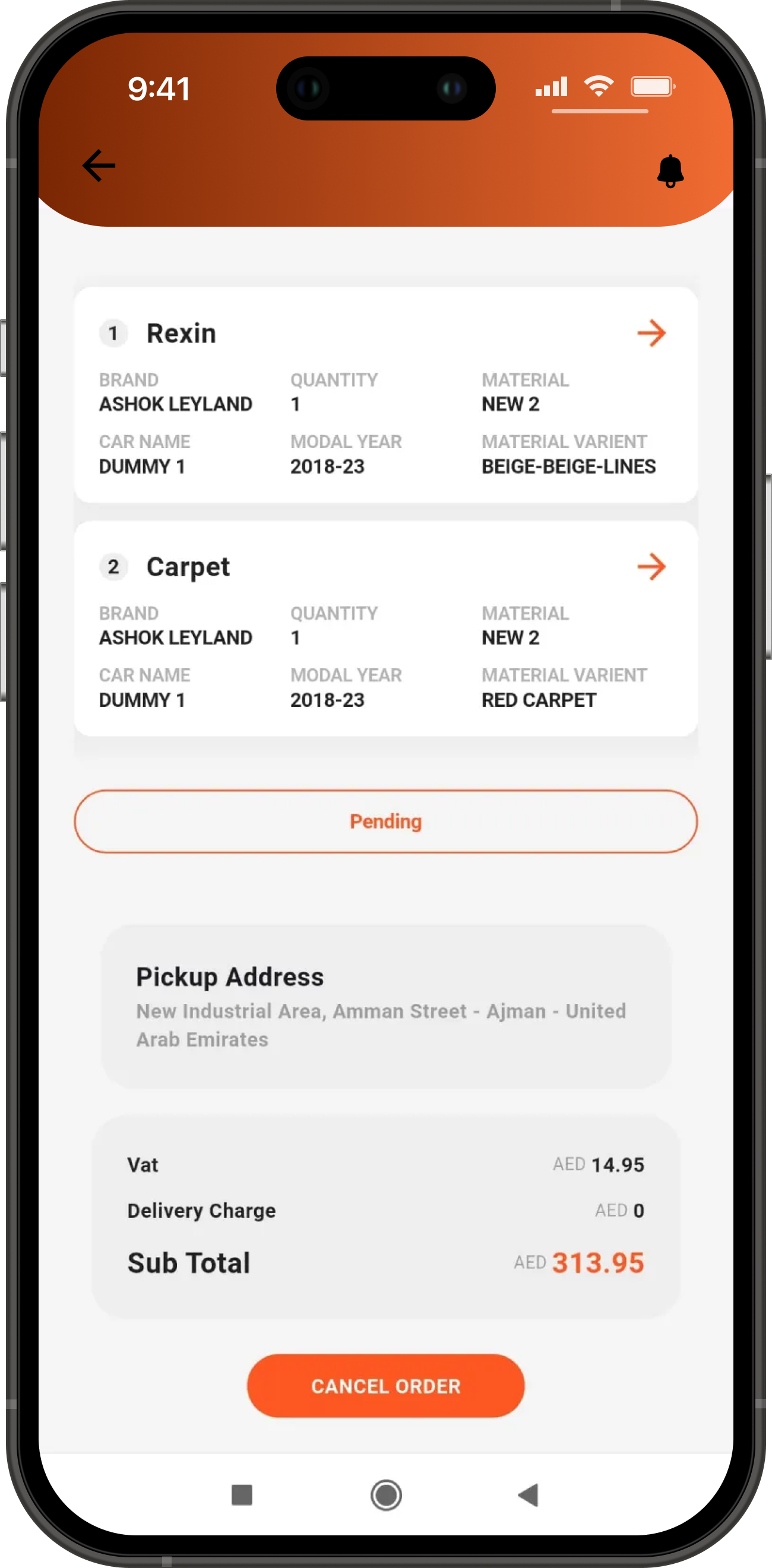772x1568 pixels.
Task: Open the notifications bell
Action: [x=670, y=171]
